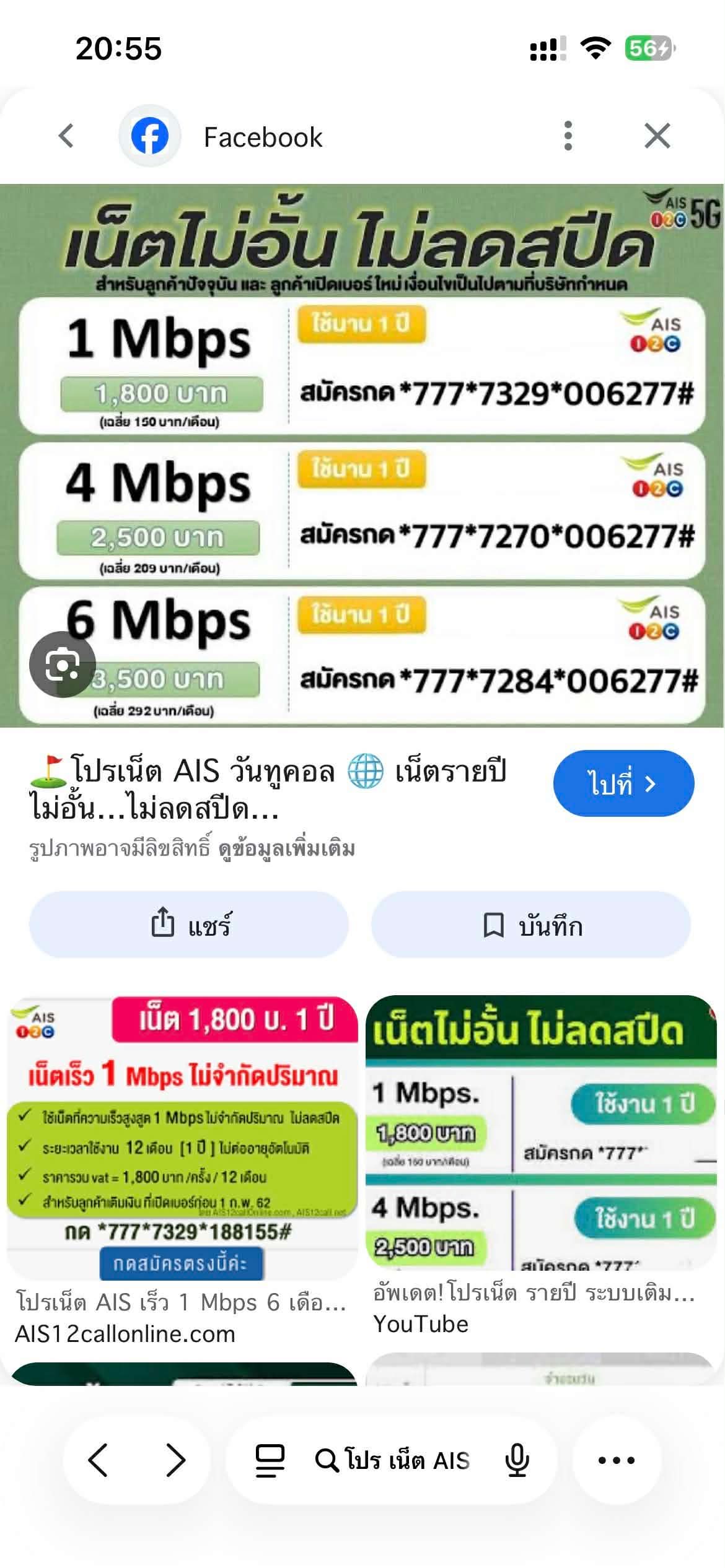This screenshot has height=1568, width=725.
Task: Open the browser's more options menu
Action: (x=616, y=1460)
